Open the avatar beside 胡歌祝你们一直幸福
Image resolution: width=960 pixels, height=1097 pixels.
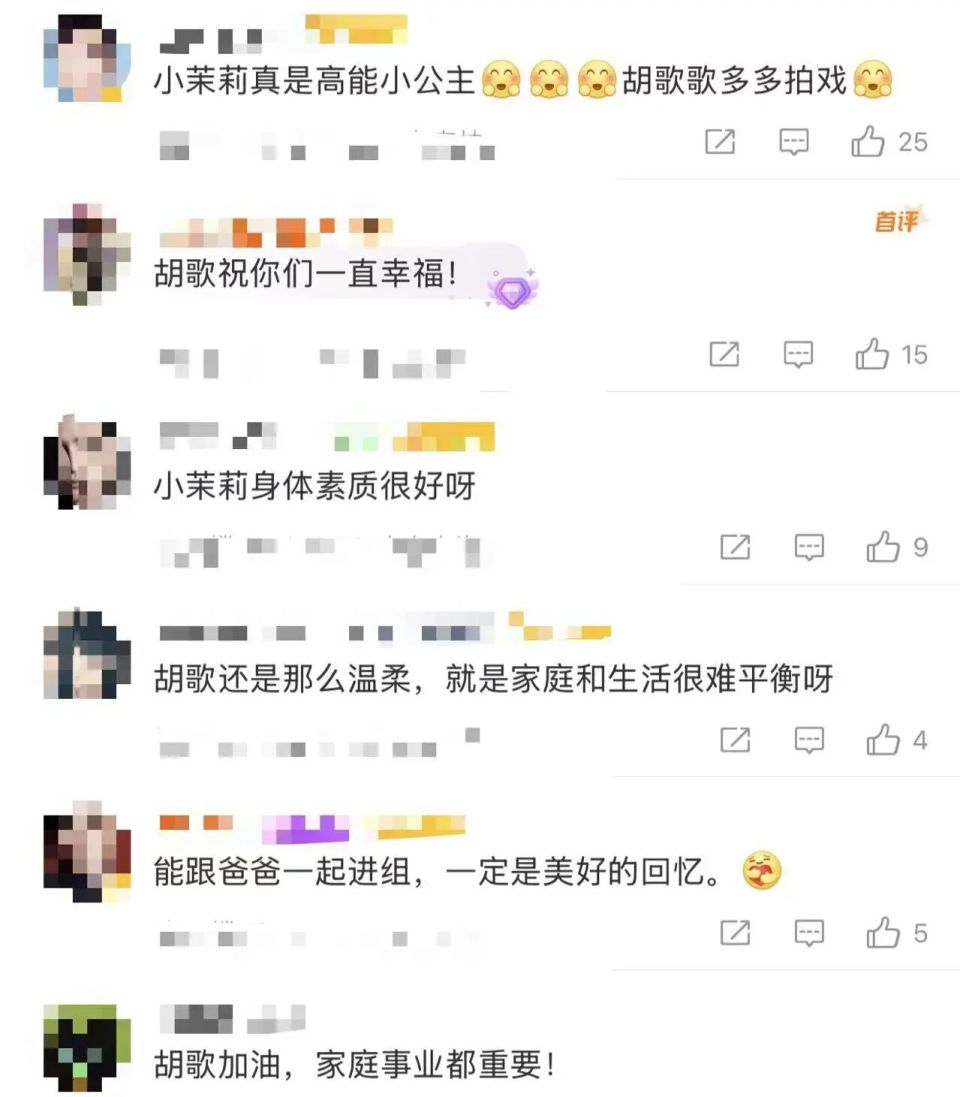point(85,254)
